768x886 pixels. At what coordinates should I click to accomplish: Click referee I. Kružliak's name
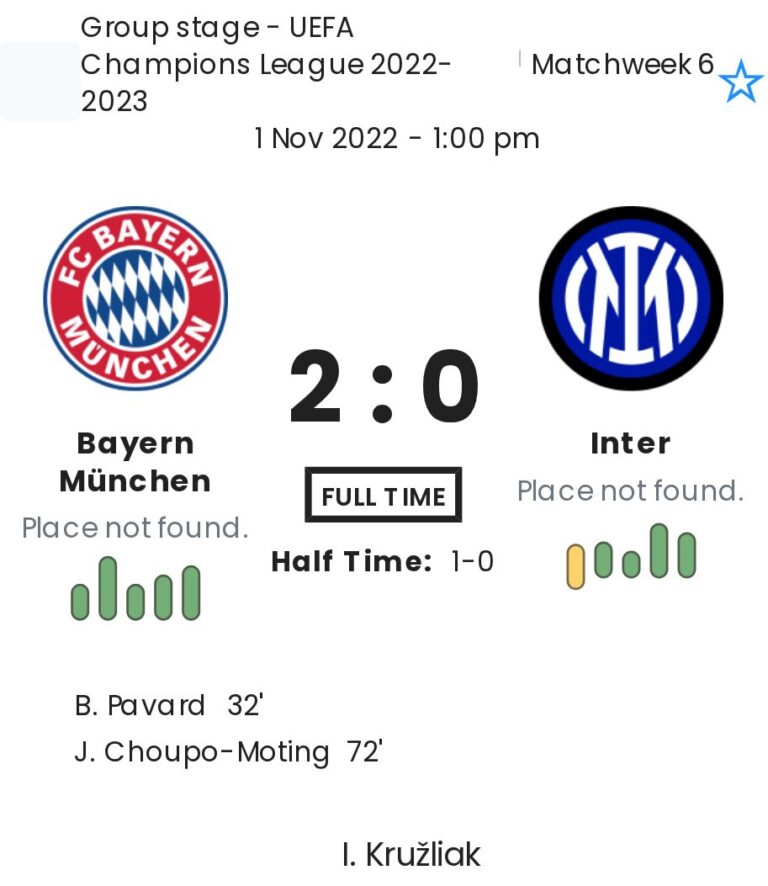click(x=409, y=855)
